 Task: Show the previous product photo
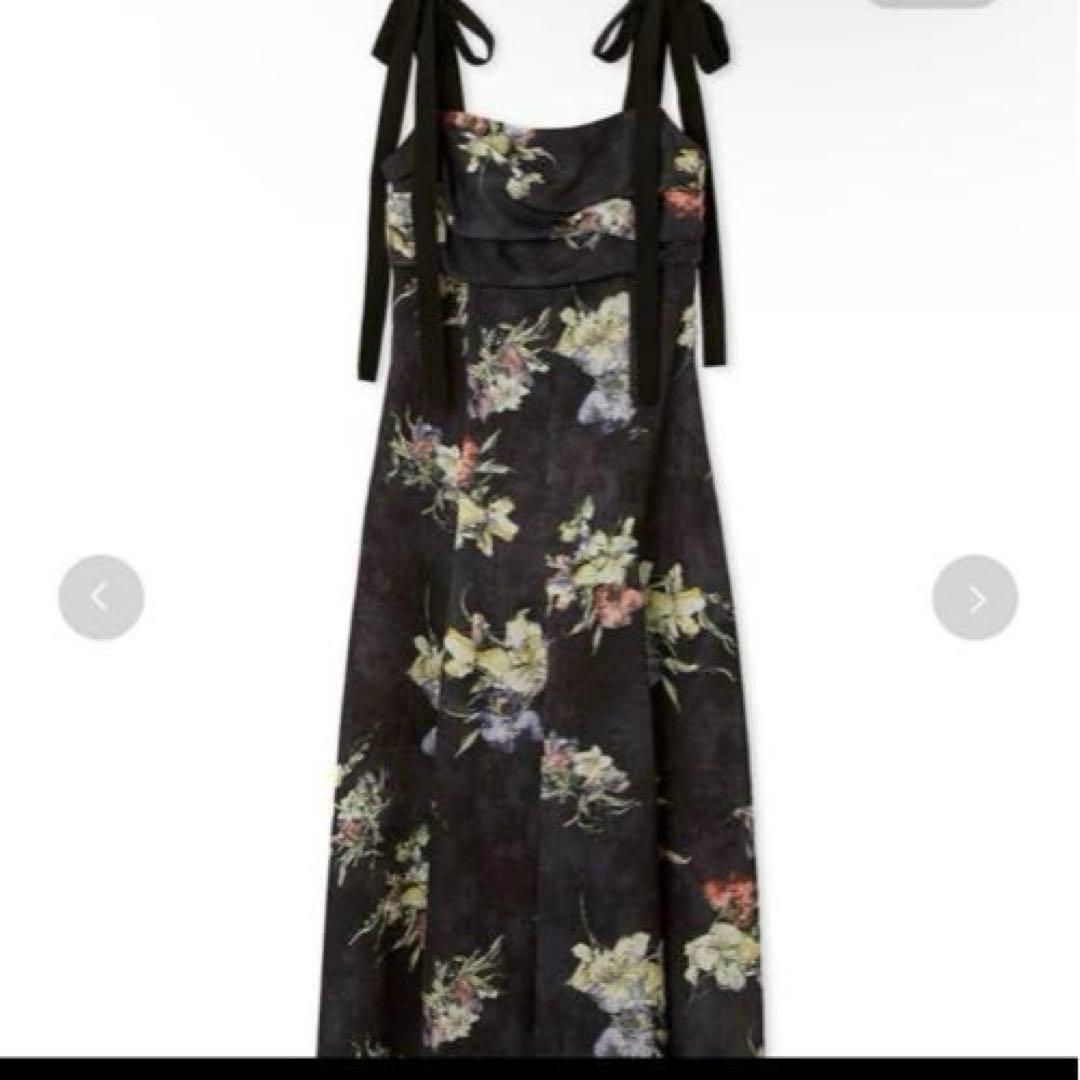coord(101,598)
